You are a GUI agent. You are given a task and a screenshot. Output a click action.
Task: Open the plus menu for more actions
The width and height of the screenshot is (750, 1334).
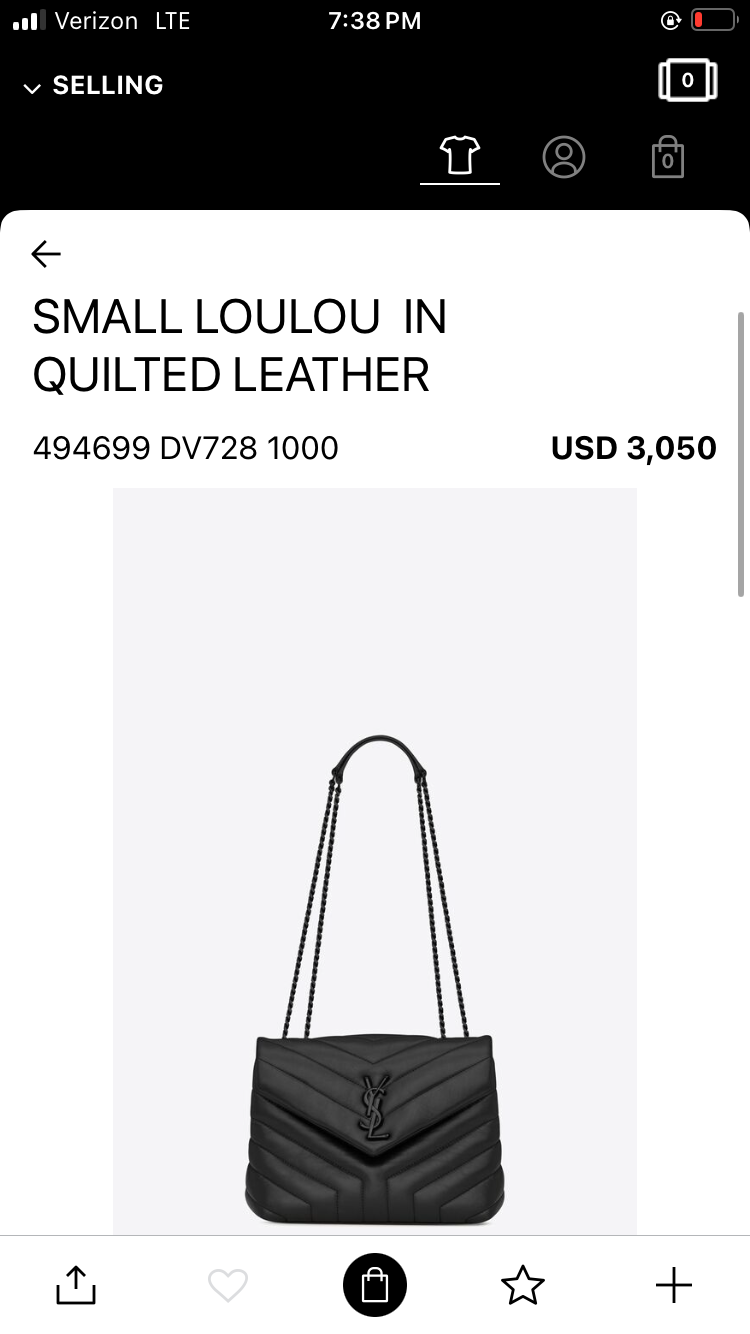click(x=673, y=1285)
